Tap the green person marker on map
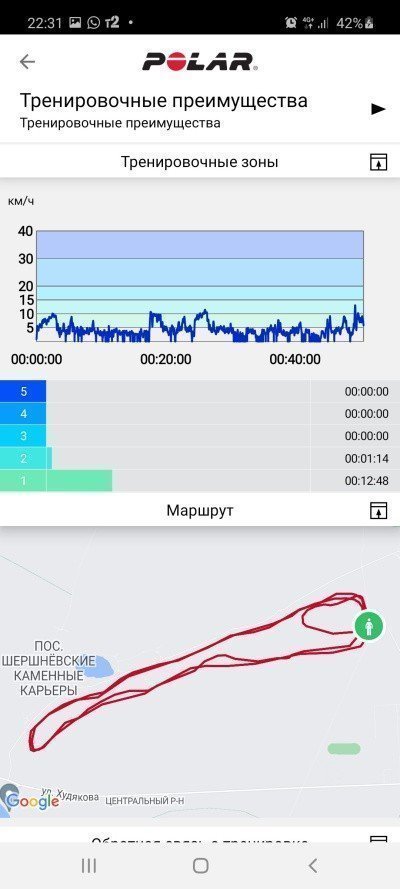Screen dimensions: 400x889 [x=369, y=626]
